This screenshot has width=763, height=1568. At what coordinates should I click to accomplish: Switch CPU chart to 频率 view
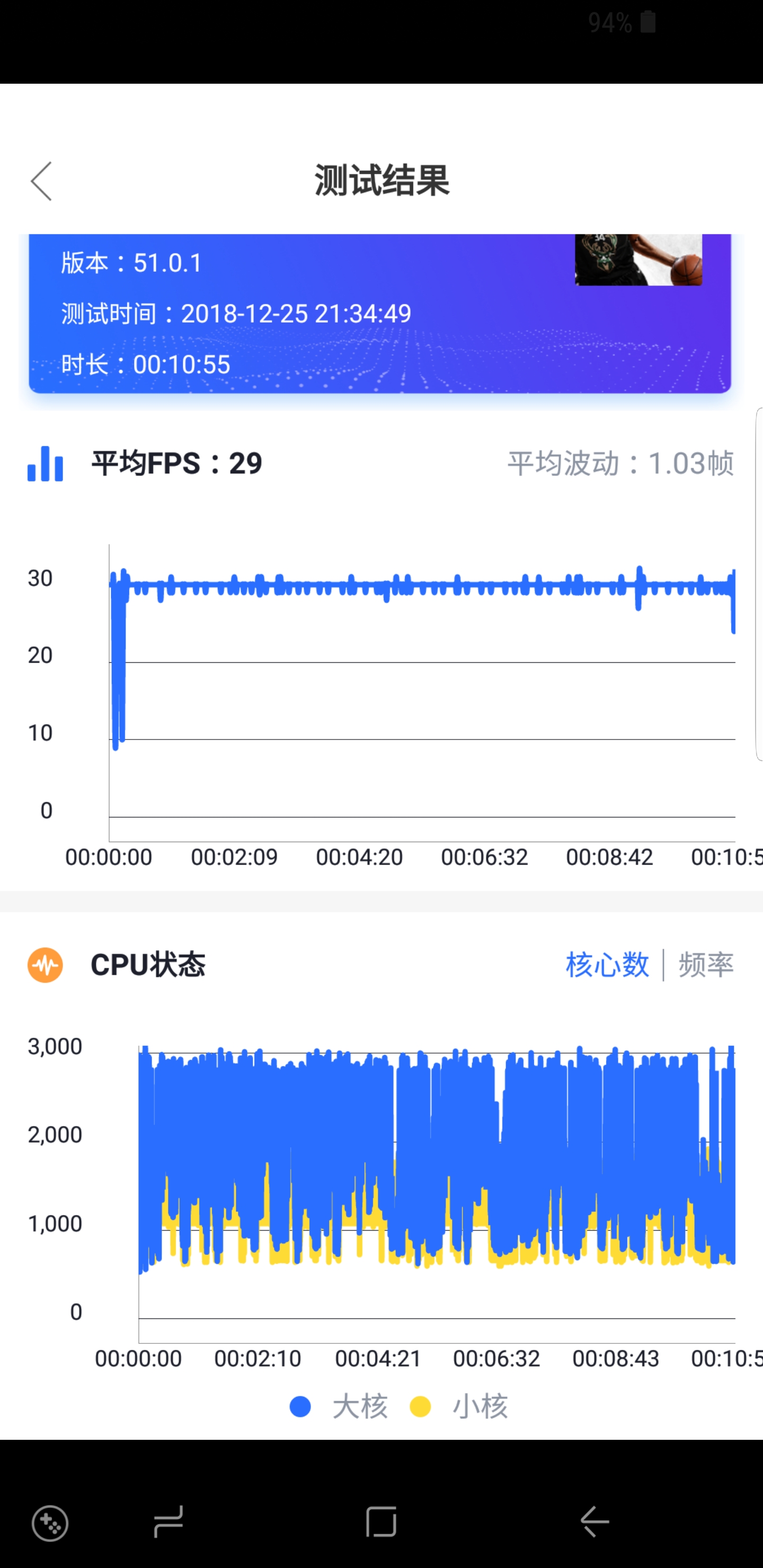pos(706,965)
